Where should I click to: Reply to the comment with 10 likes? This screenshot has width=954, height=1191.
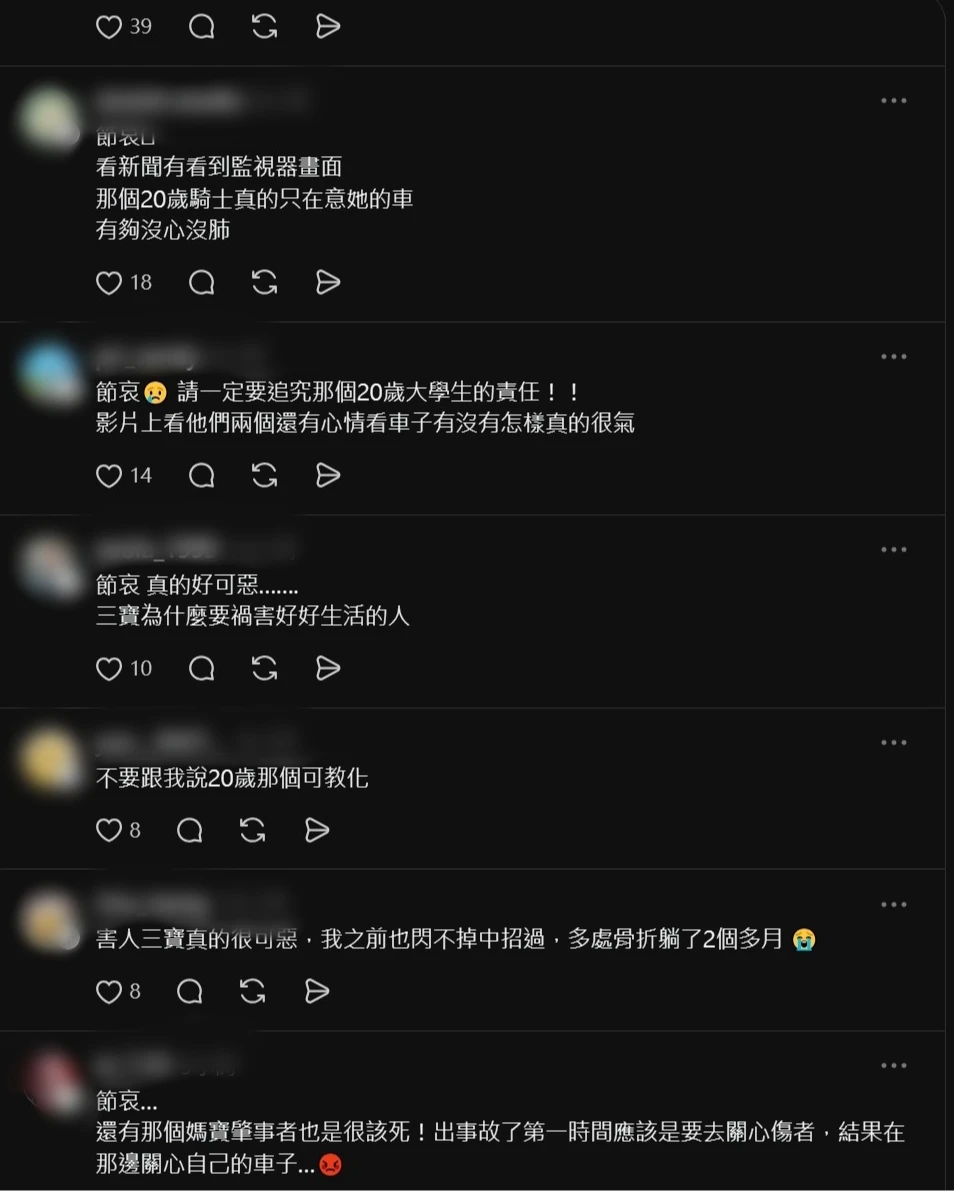coord(202,668)
